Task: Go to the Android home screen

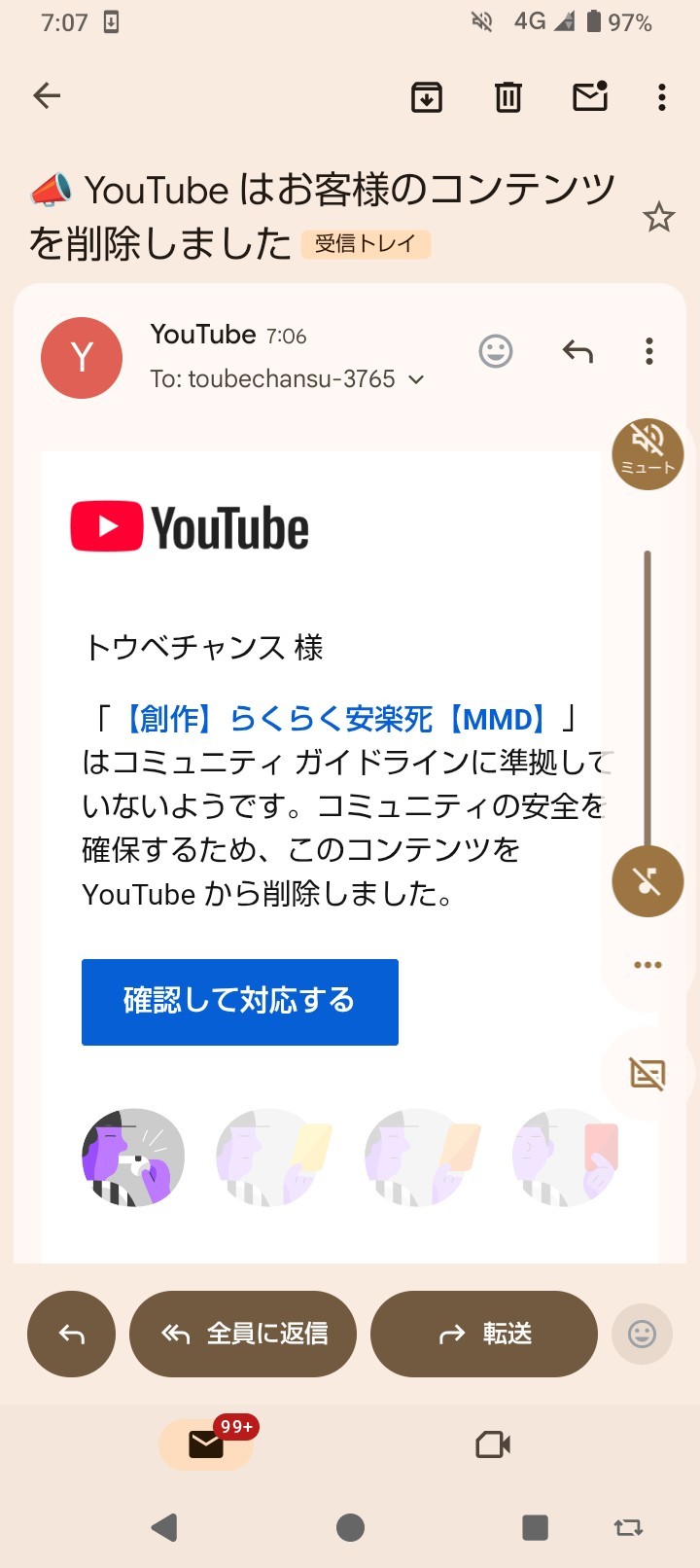Action: coord(350,1527)
